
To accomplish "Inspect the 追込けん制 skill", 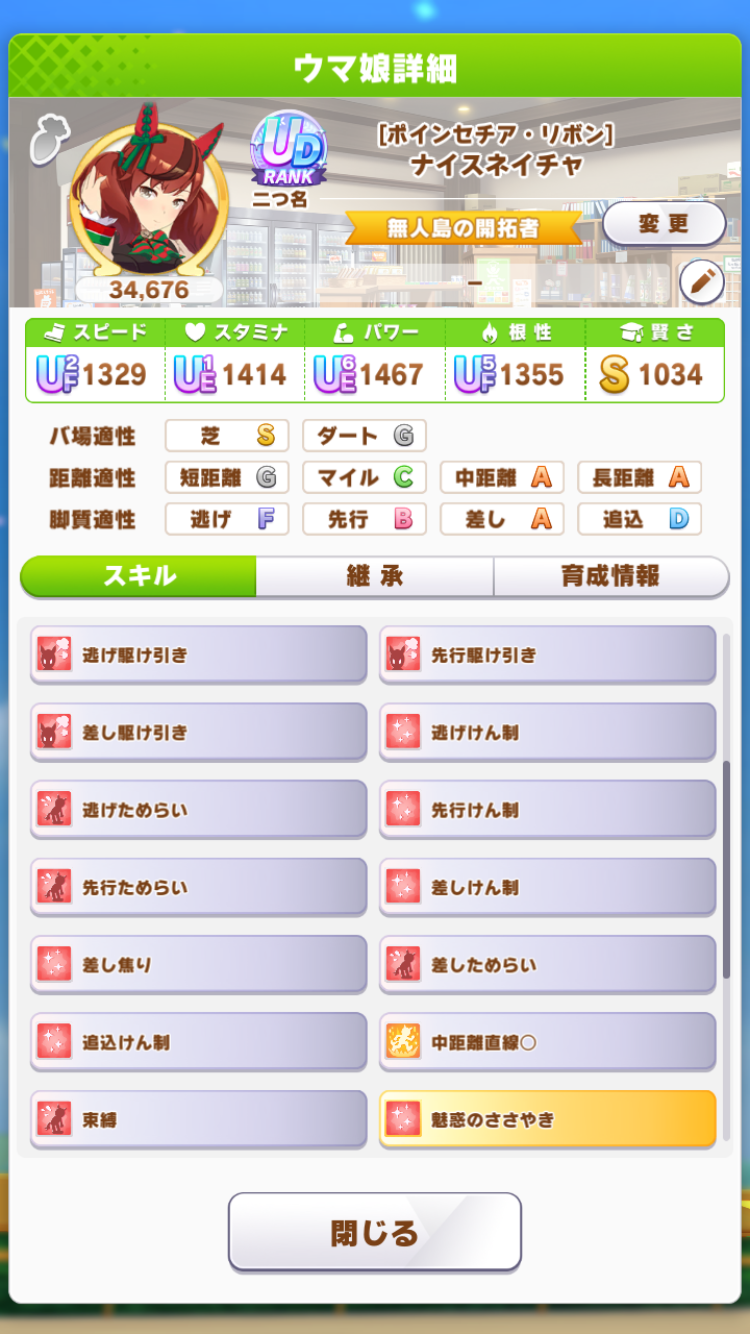I will pyautogui.click(x=198, y=1042).
